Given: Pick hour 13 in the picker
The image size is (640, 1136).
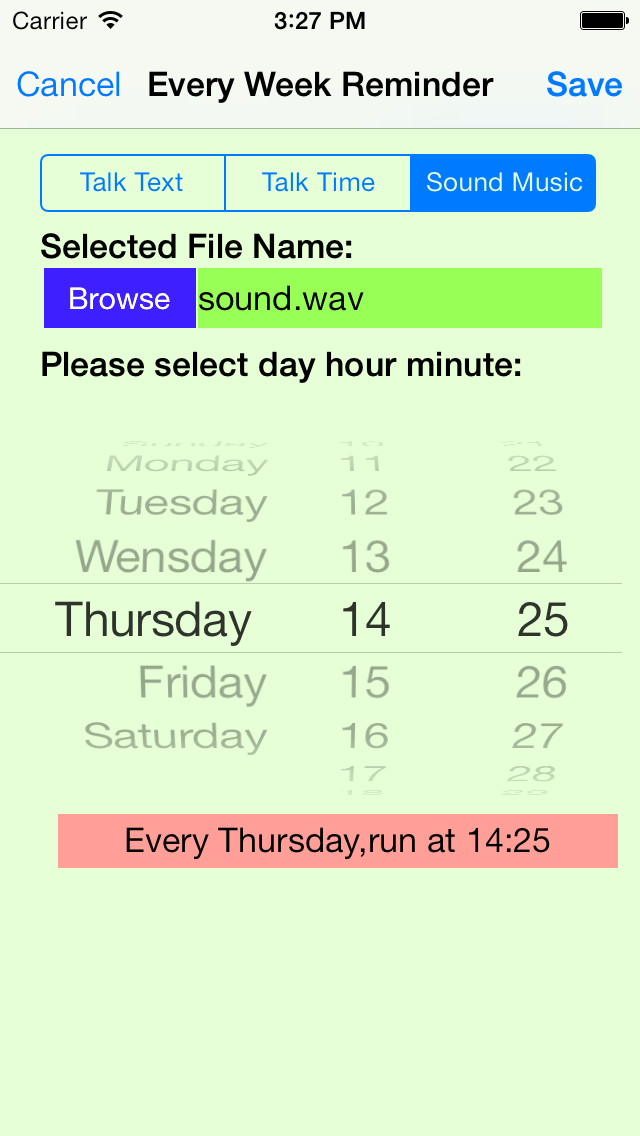Looking at the screenshot, I should point(365,557).
